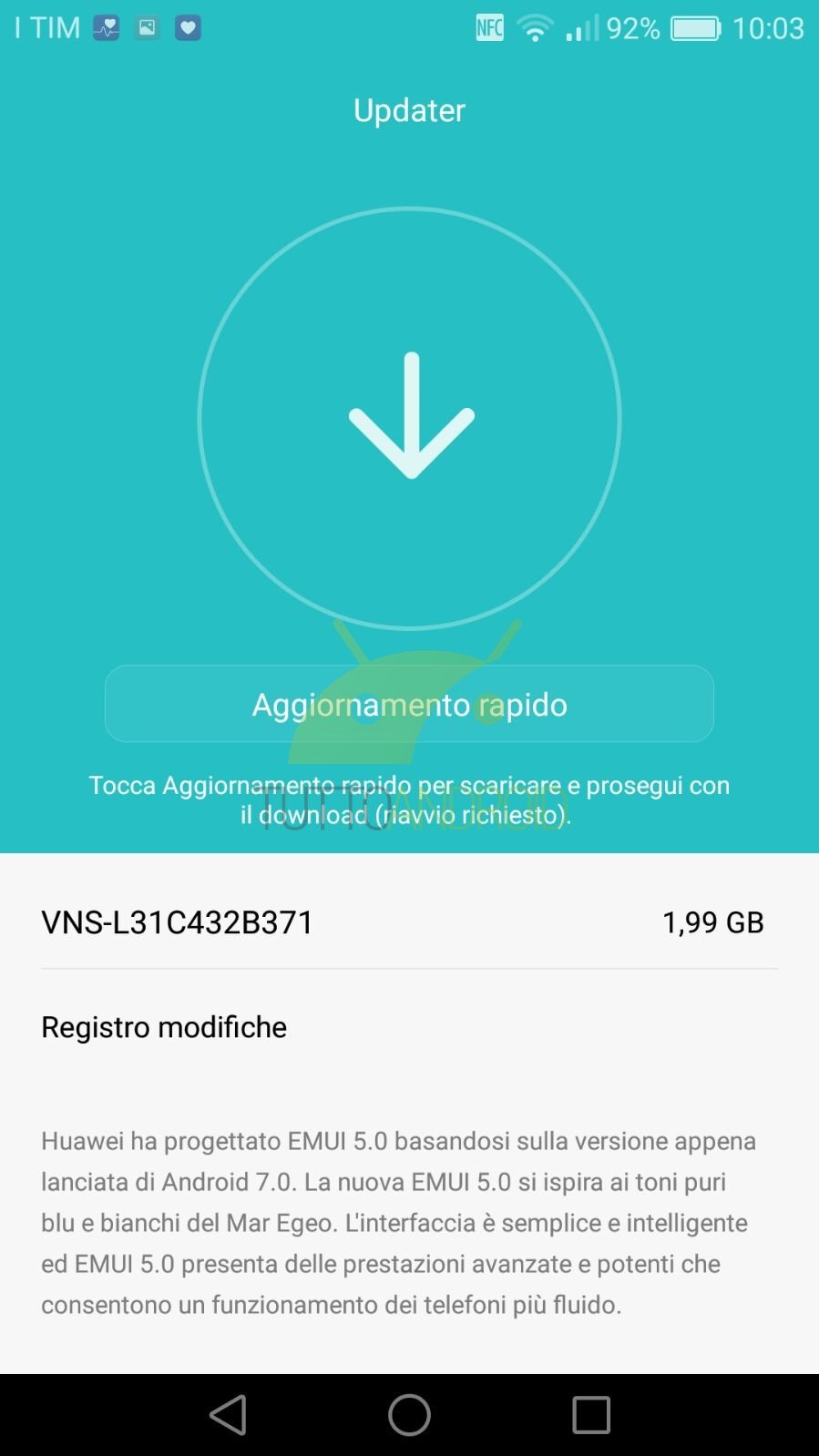The width and height of the screenshot is (819, 1456).
Task: Open the recent apps view
Action: tap(590, 1415)
